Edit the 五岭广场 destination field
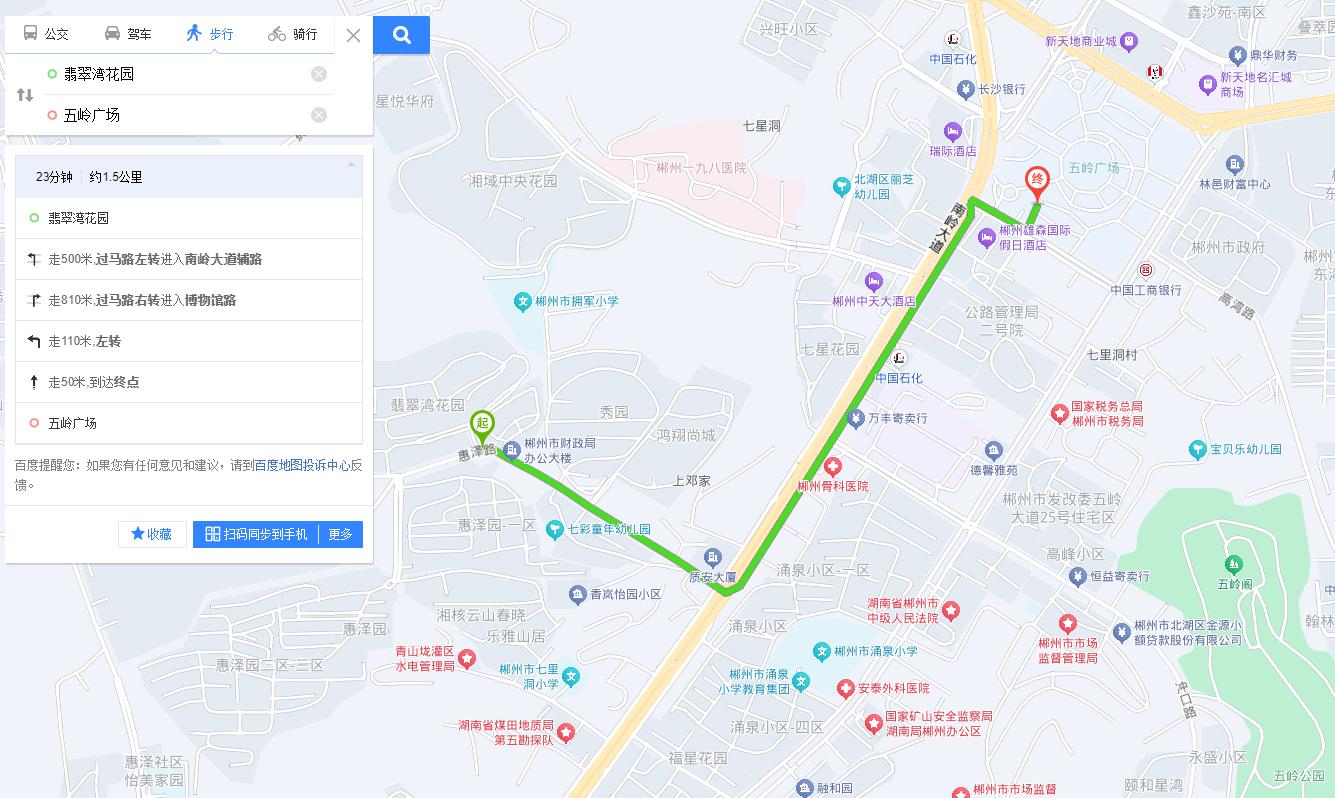This screenshot has width=1335, height=798. coord(180,115)
